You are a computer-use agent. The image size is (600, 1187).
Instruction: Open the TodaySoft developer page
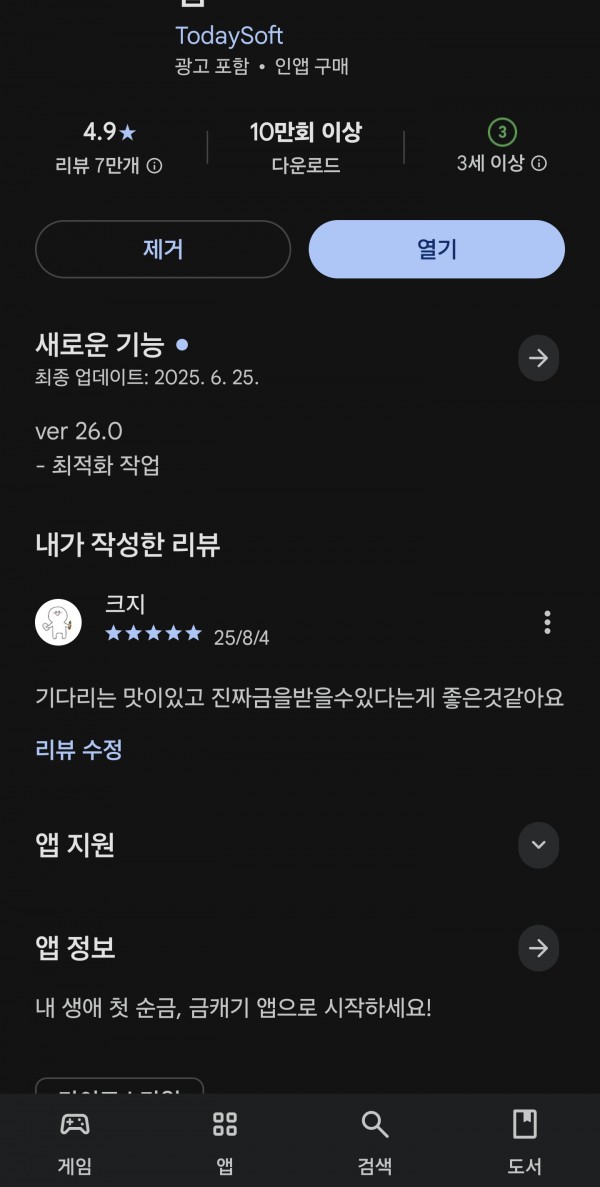tap(228, 36)
